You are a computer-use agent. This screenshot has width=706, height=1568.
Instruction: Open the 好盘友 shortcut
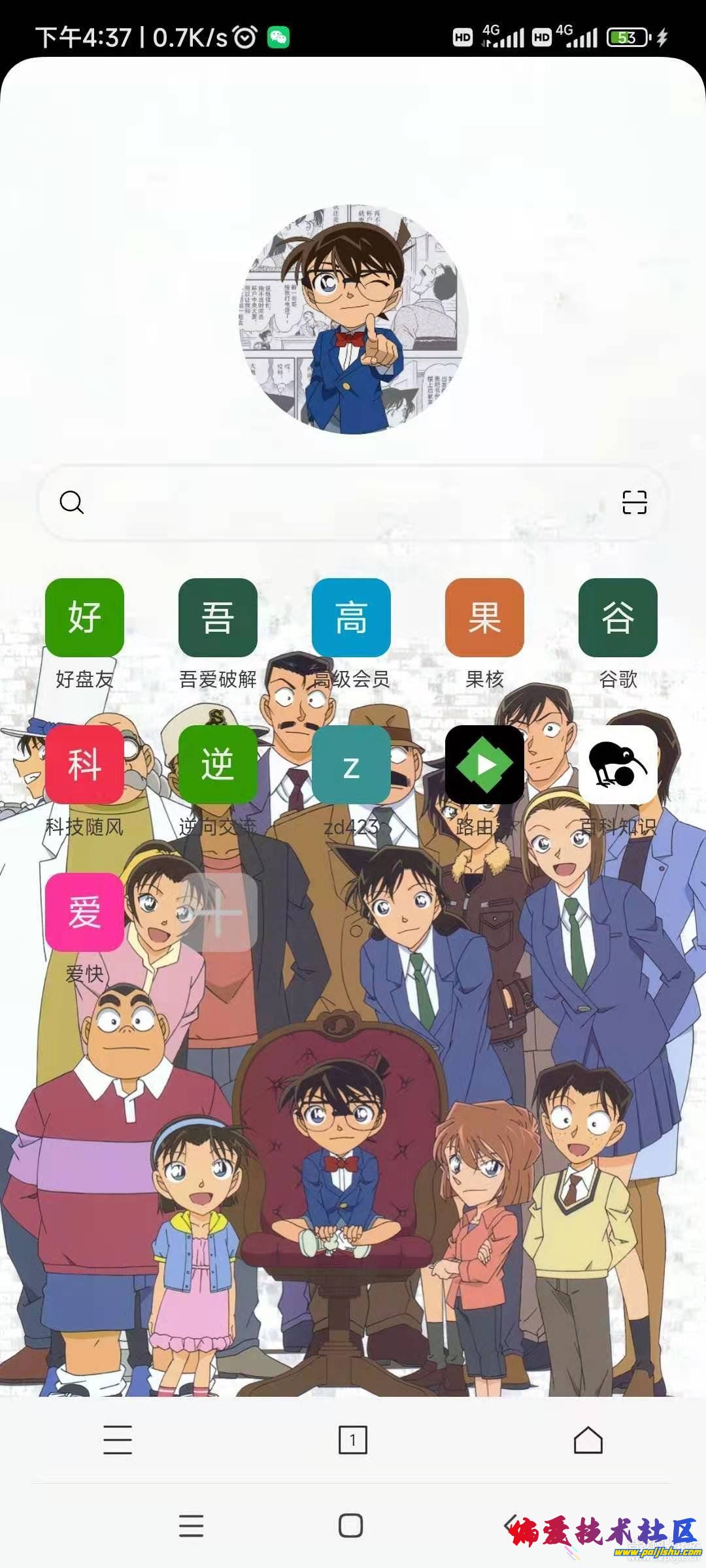[x=84, y=617]
